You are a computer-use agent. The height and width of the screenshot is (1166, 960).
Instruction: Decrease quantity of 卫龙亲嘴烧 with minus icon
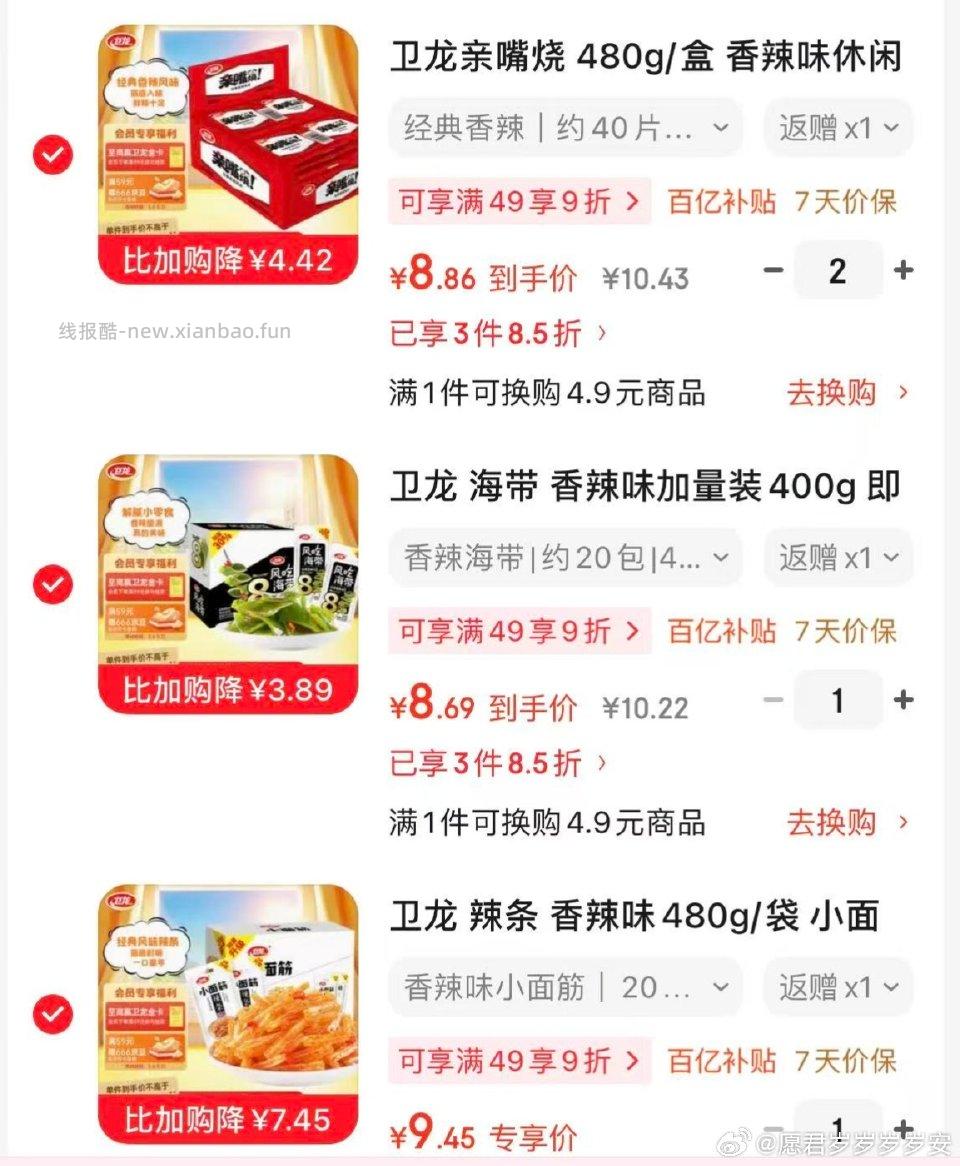pos(772,270)
